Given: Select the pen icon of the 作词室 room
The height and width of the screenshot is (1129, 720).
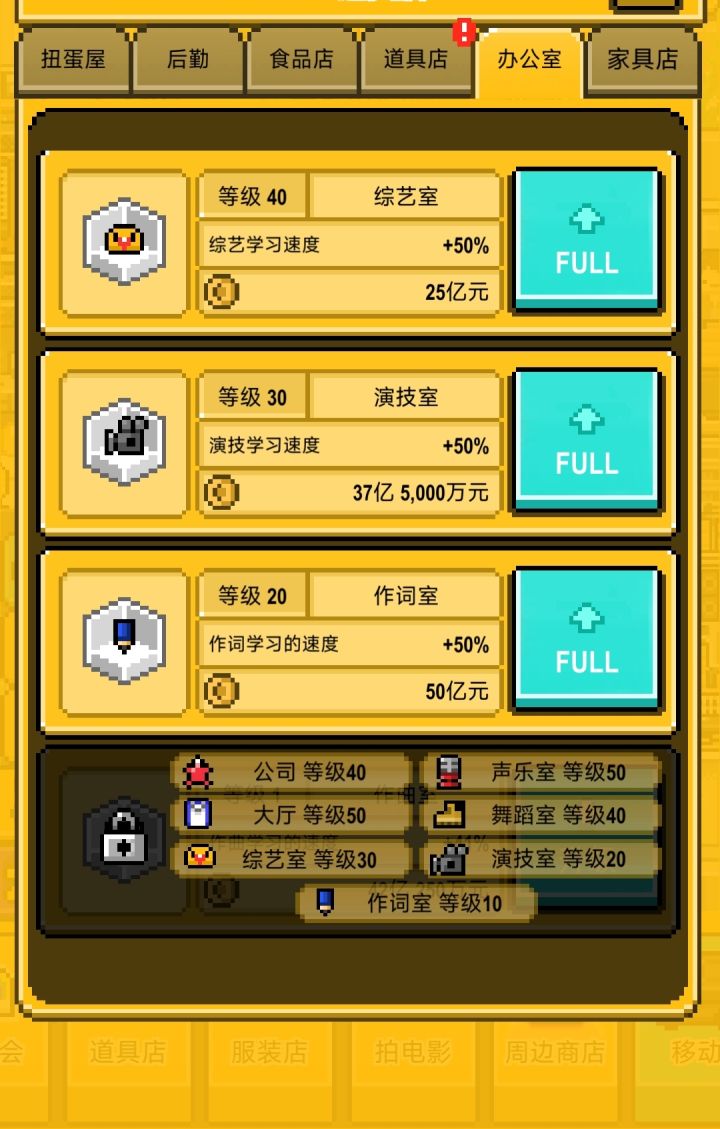Looking at the screenshot, I should pyautogui.click(x=123, y=639).
